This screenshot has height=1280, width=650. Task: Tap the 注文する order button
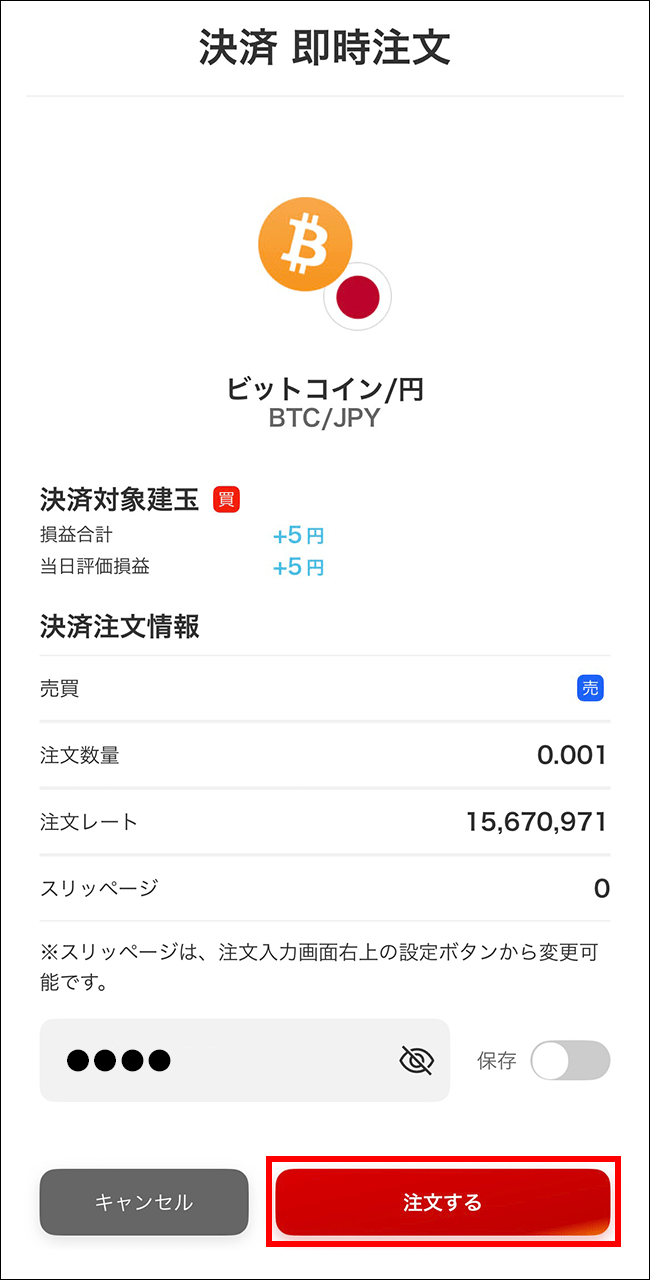[443, 1202]
